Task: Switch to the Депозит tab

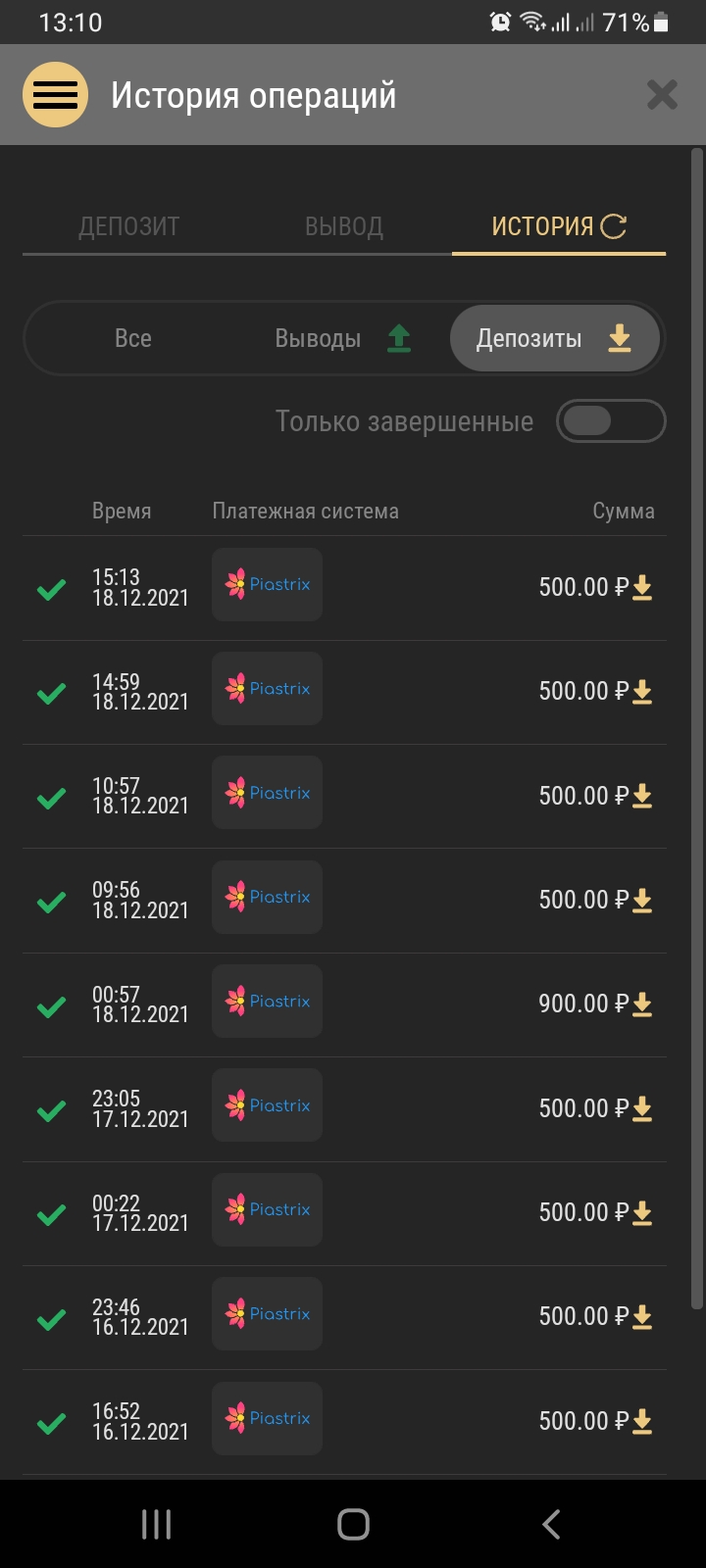Action: 129,226
